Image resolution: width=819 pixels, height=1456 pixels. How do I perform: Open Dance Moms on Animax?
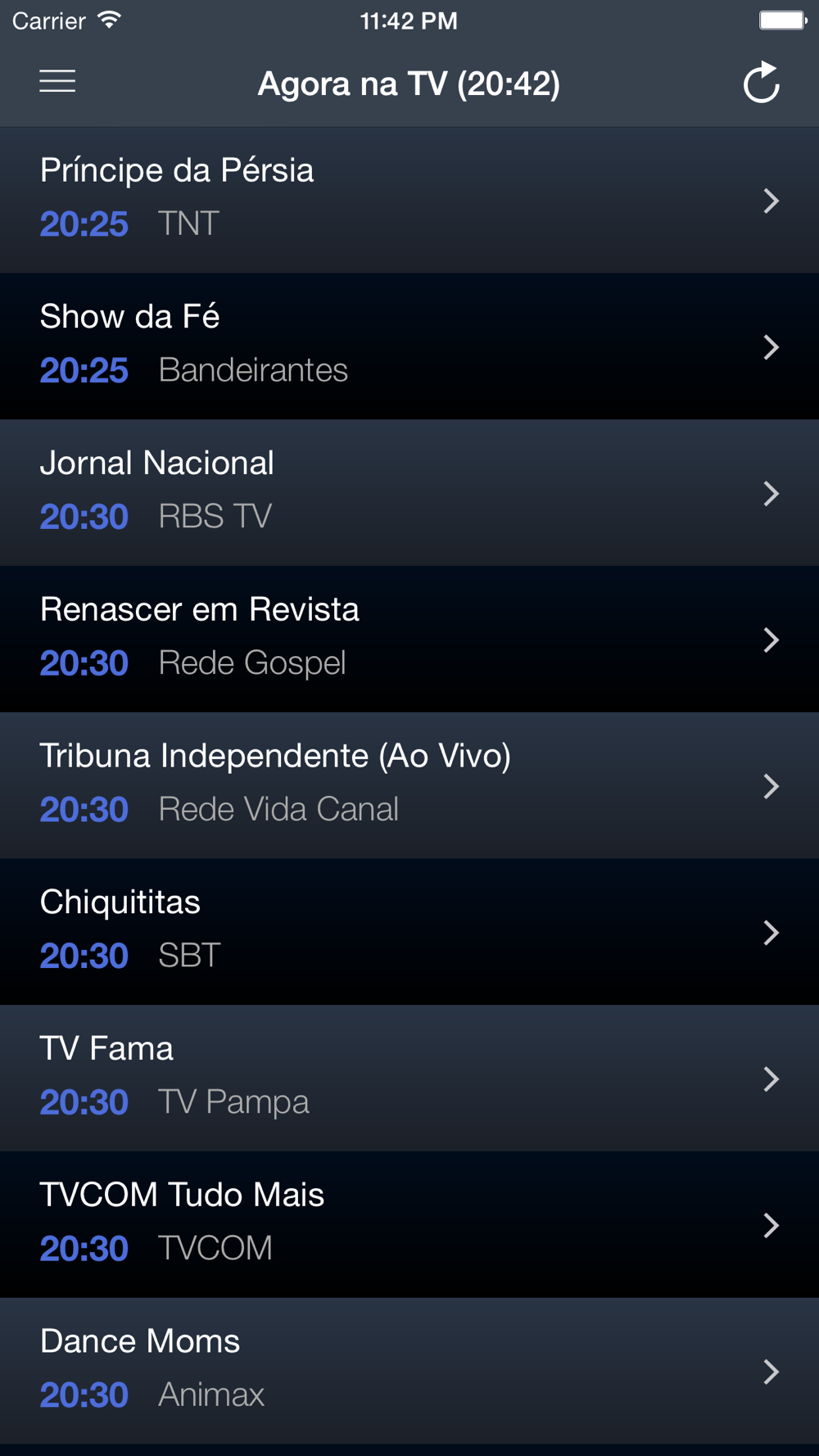click(409, 1370)
